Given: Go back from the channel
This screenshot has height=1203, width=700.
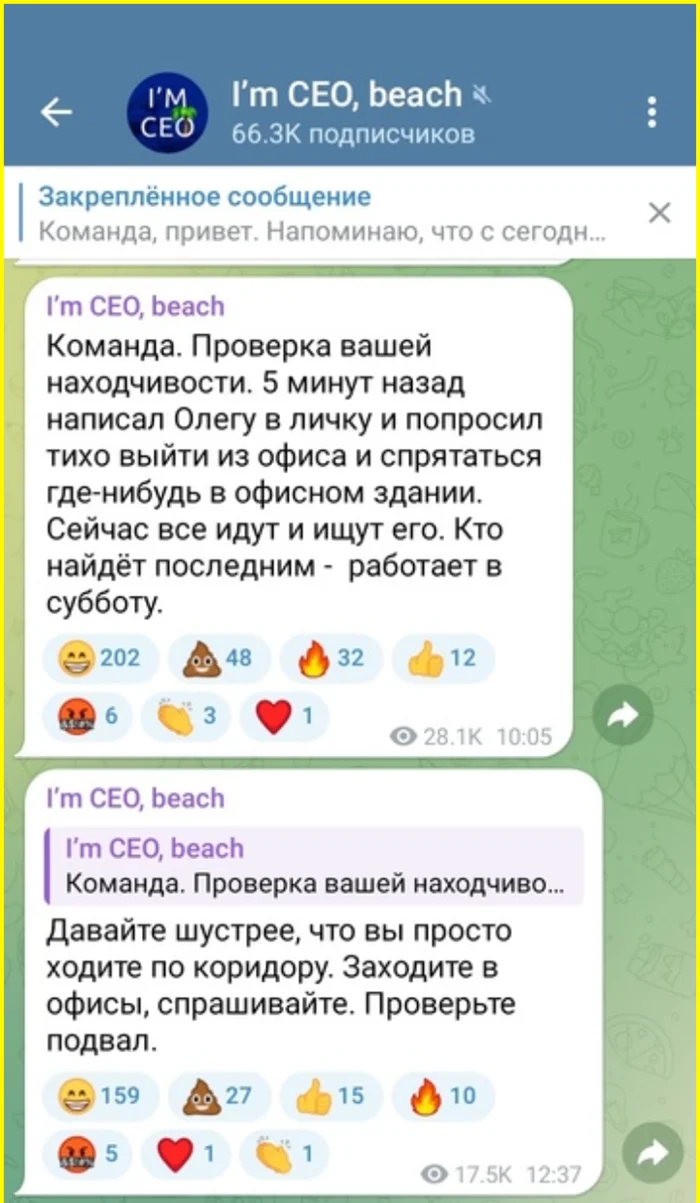Looking at the screenshot, I should coord(56,113).
